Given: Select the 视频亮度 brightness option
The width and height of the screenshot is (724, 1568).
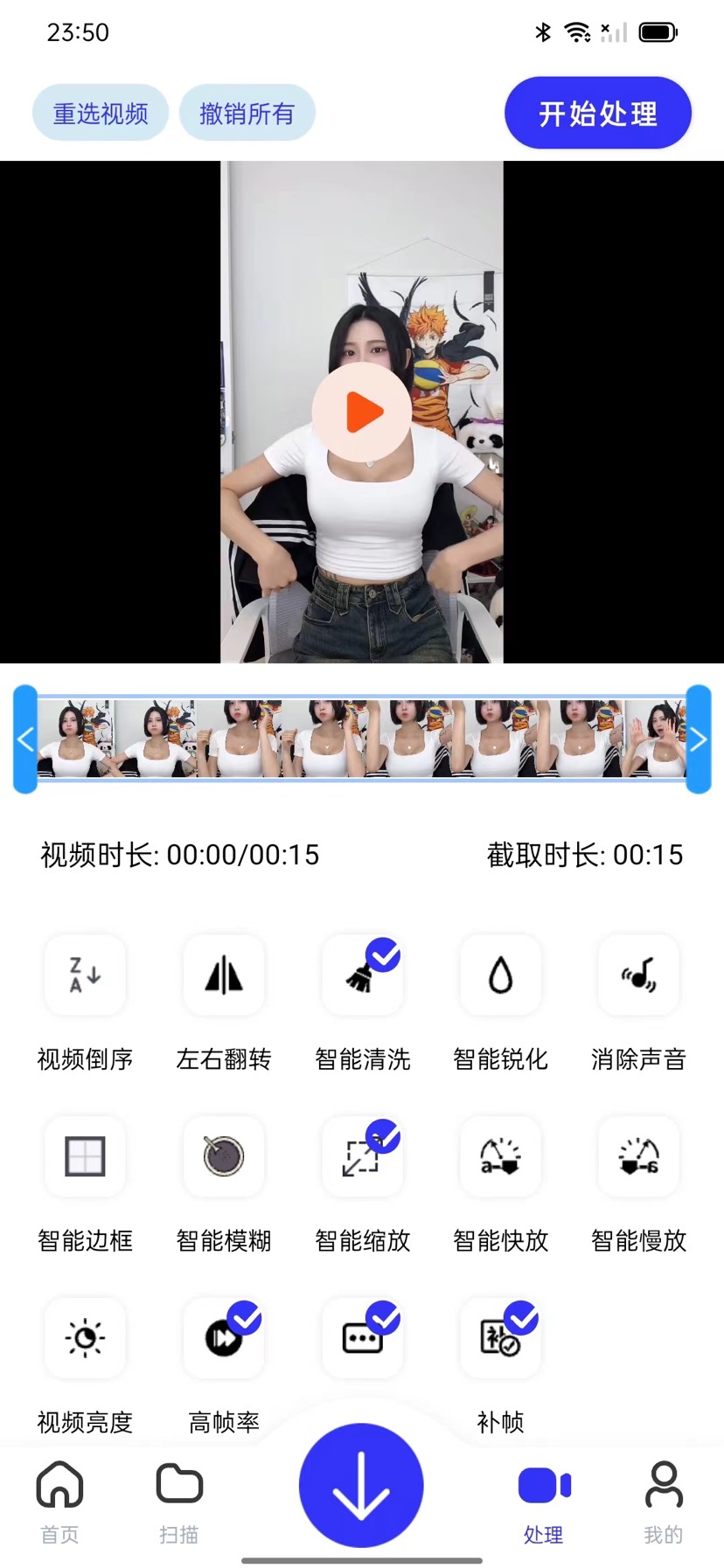Looking at the screenshot, I should (x=85, y=1338).
